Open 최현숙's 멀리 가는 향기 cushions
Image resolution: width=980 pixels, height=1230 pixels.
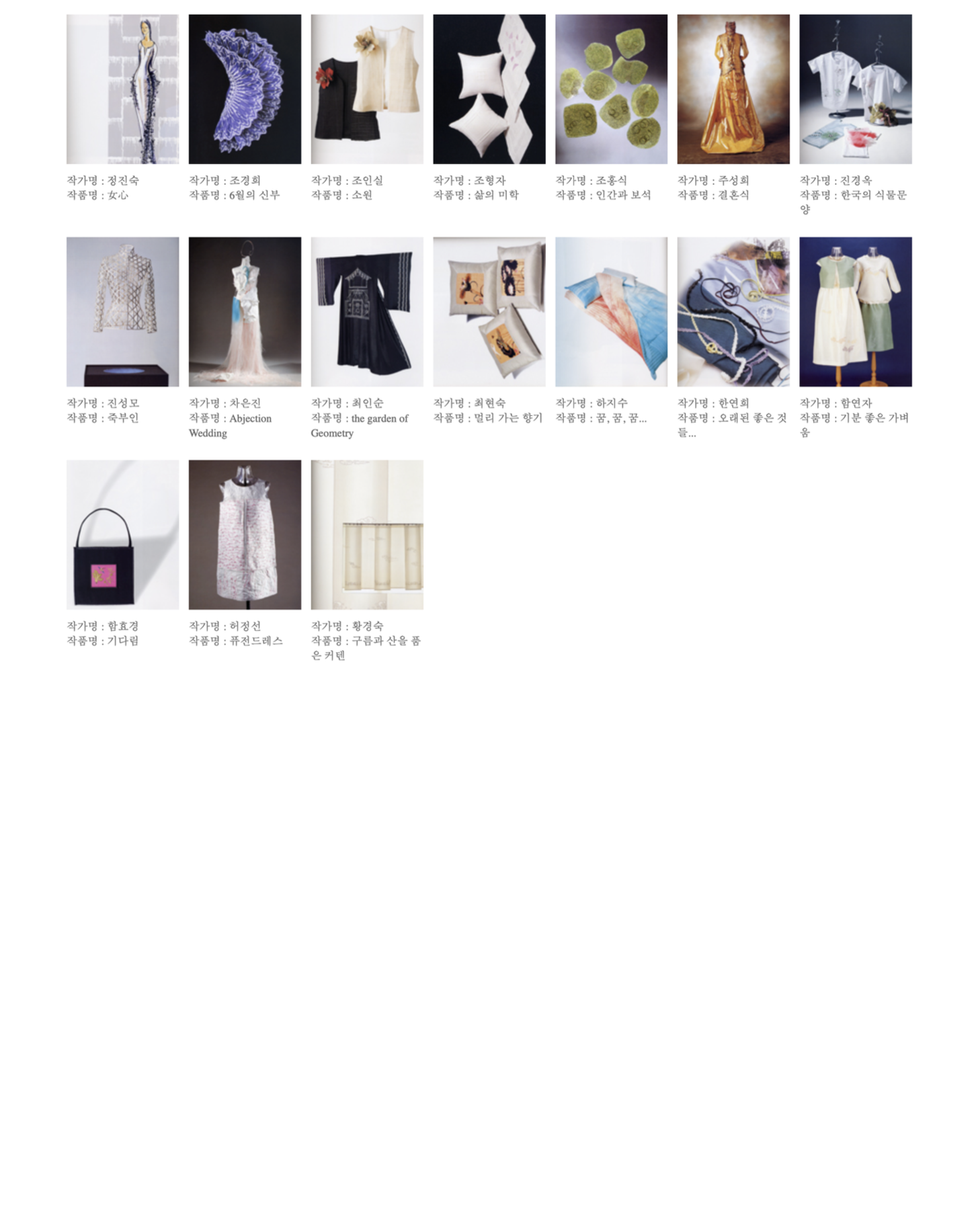489,311
